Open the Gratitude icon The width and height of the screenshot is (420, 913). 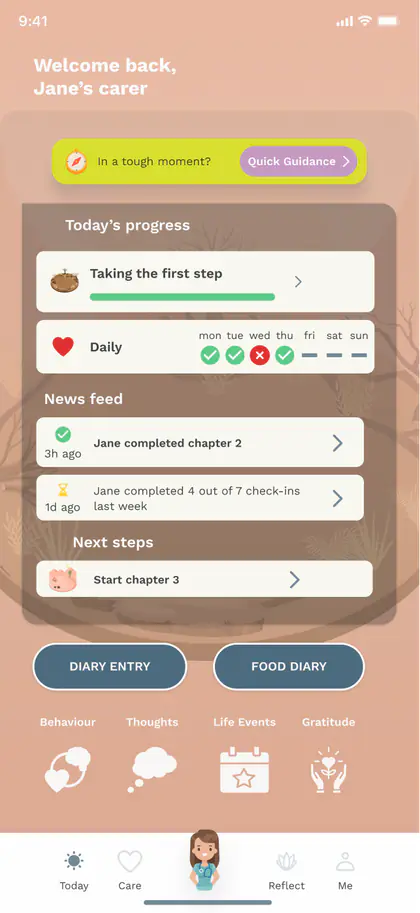pos(328,770)
